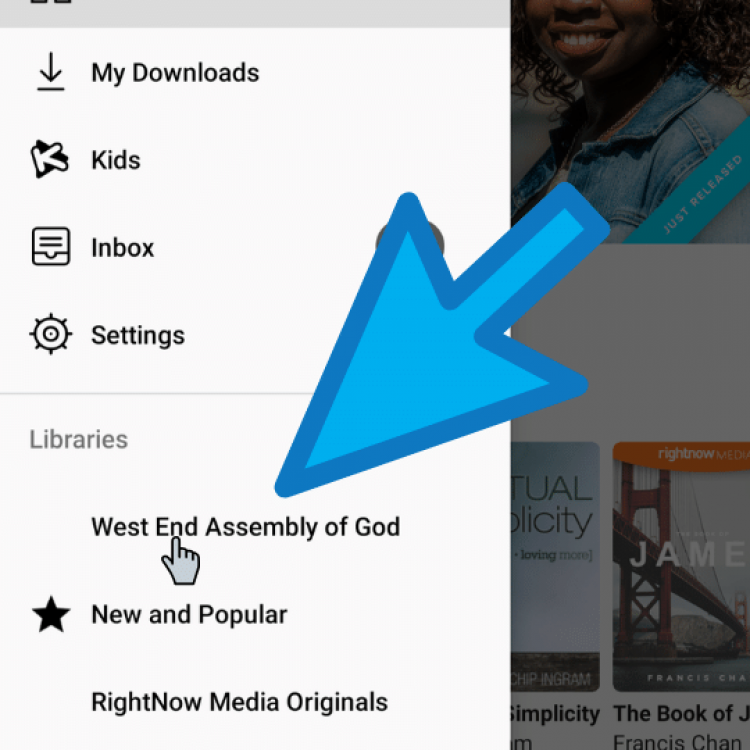Open the Inbox
Viewport: 750px width, 750px height.
(x=122, y=247)
